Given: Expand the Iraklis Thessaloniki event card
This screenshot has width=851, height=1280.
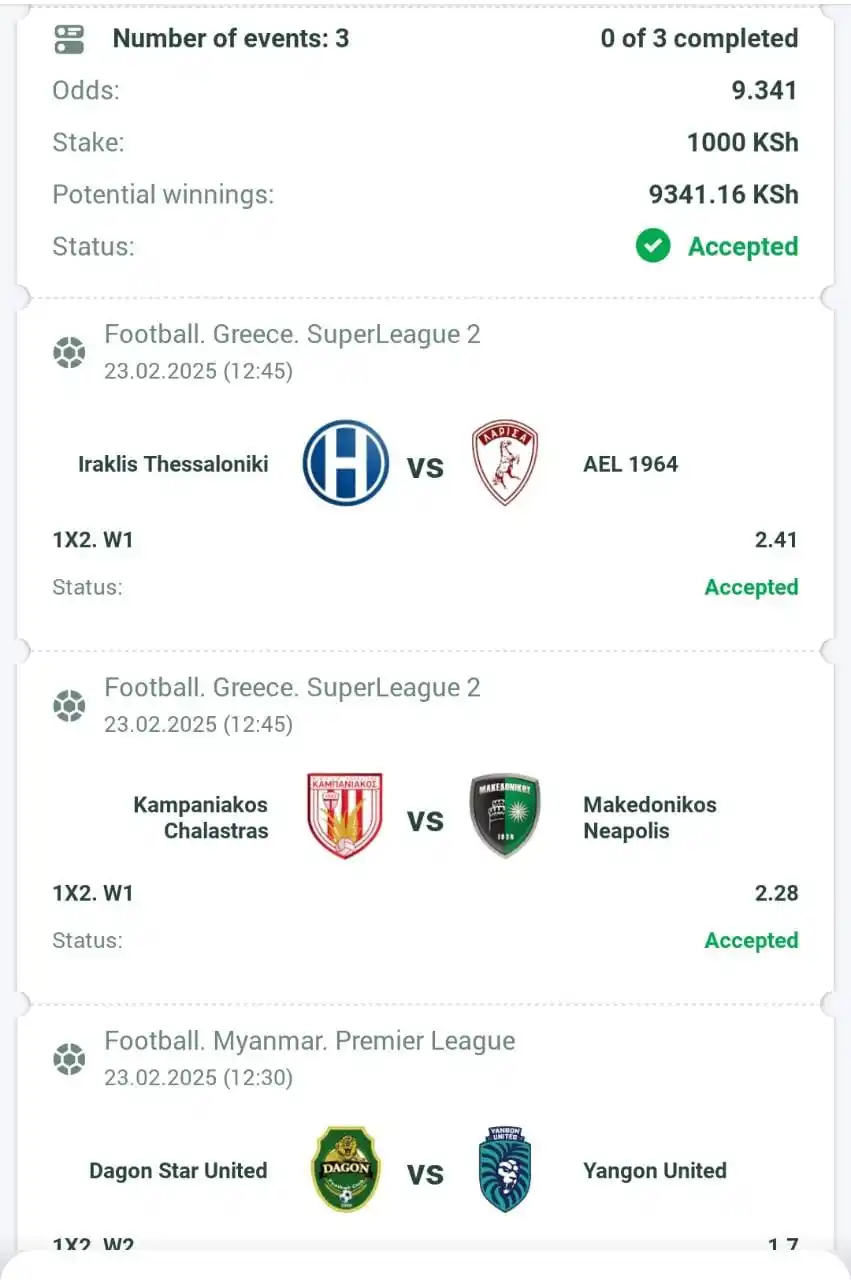Looking at the screenshot, I should pos(425,463).
